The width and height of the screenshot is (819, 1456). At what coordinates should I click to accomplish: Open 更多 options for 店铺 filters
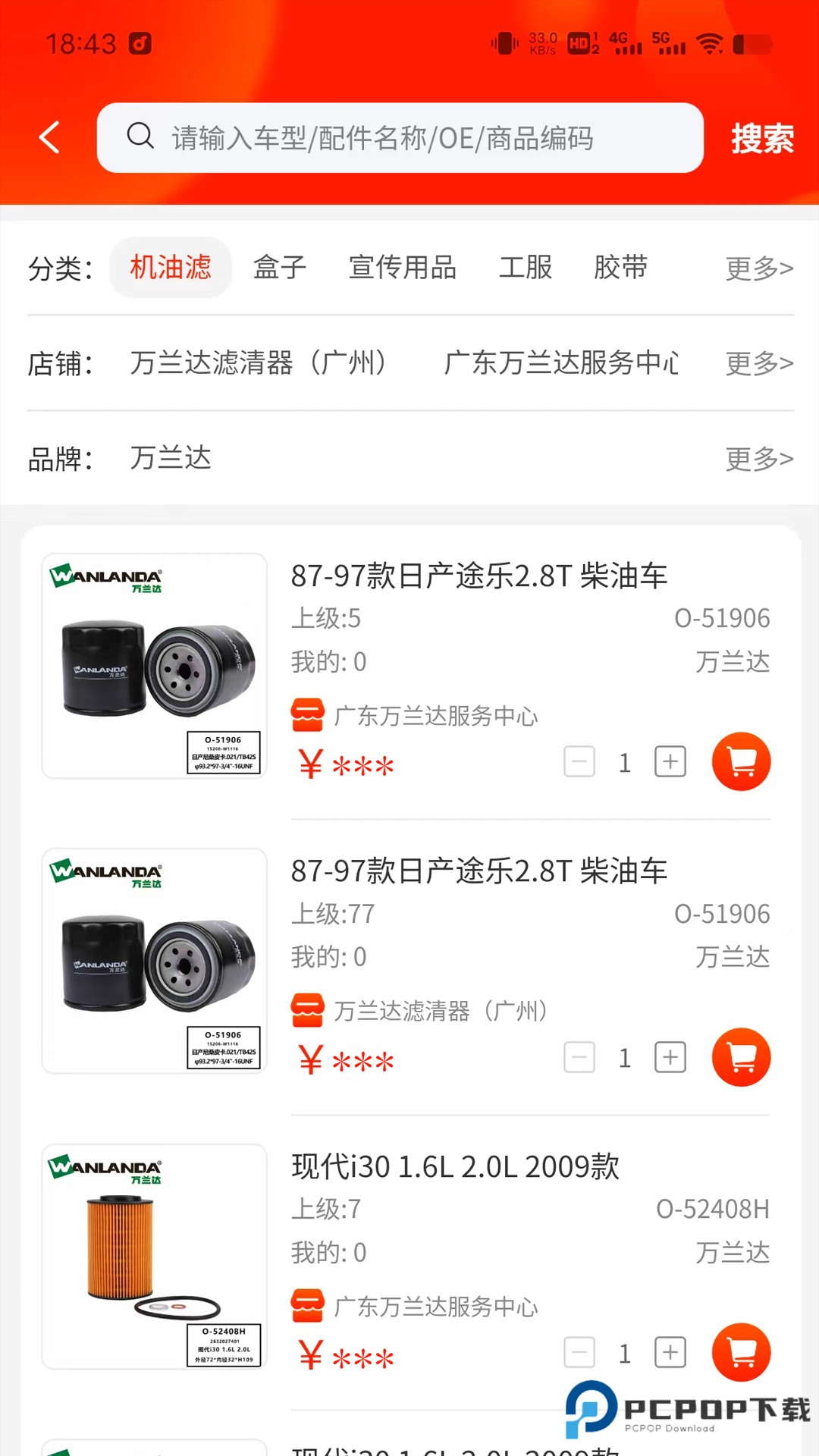[759, 364]
